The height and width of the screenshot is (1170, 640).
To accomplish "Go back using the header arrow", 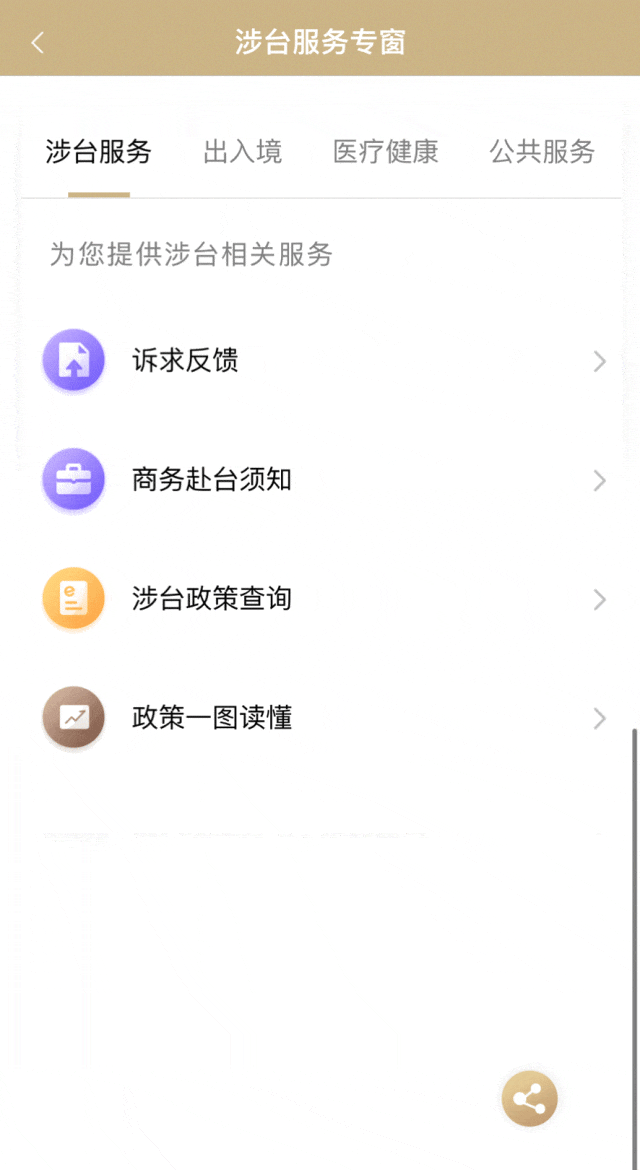I will 38,43.
